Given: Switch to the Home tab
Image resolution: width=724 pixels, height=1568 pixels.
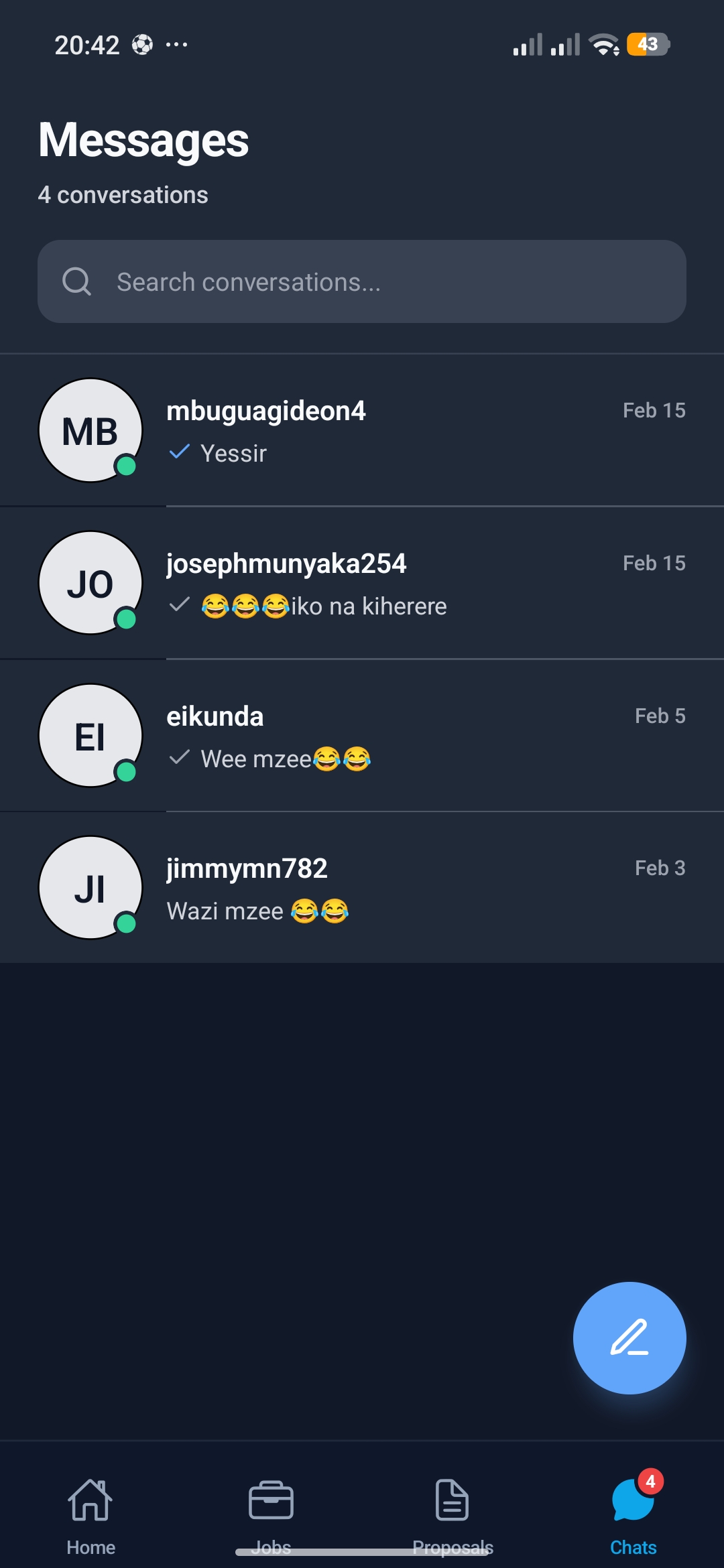Looking at the screenshot, I should coord(90,1514).
